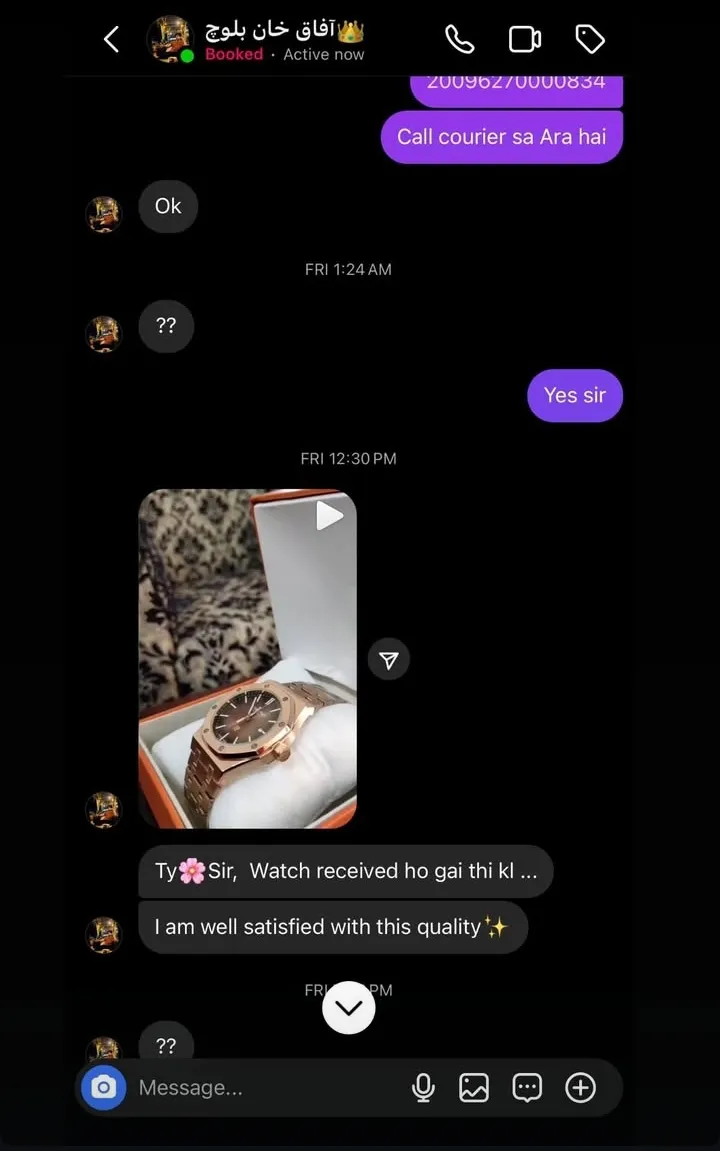Image resolution: width=720 pixels, height=1151 pixels.
Task: Record a voice message with microphone
Action: click(424, 1087)
